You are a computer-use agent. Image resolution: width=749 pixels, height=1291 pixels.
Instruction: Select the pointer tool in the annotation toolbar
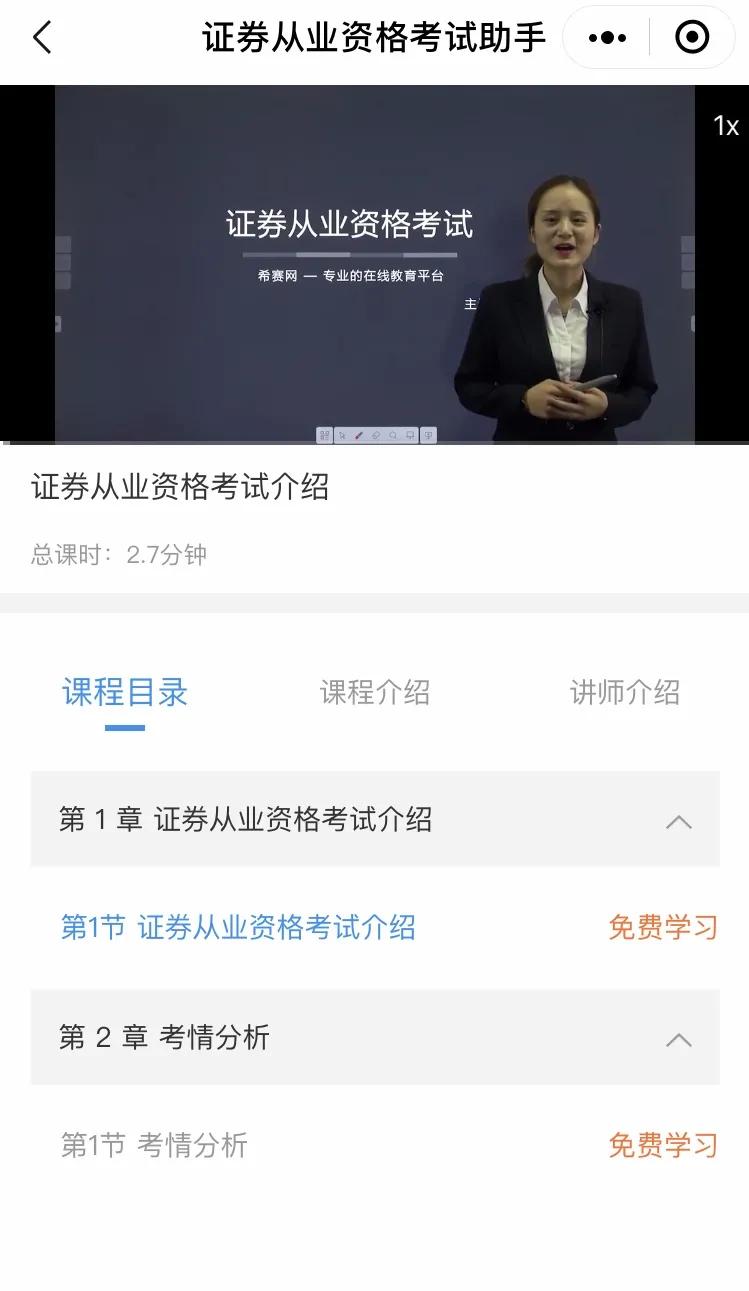click(343, 434)
